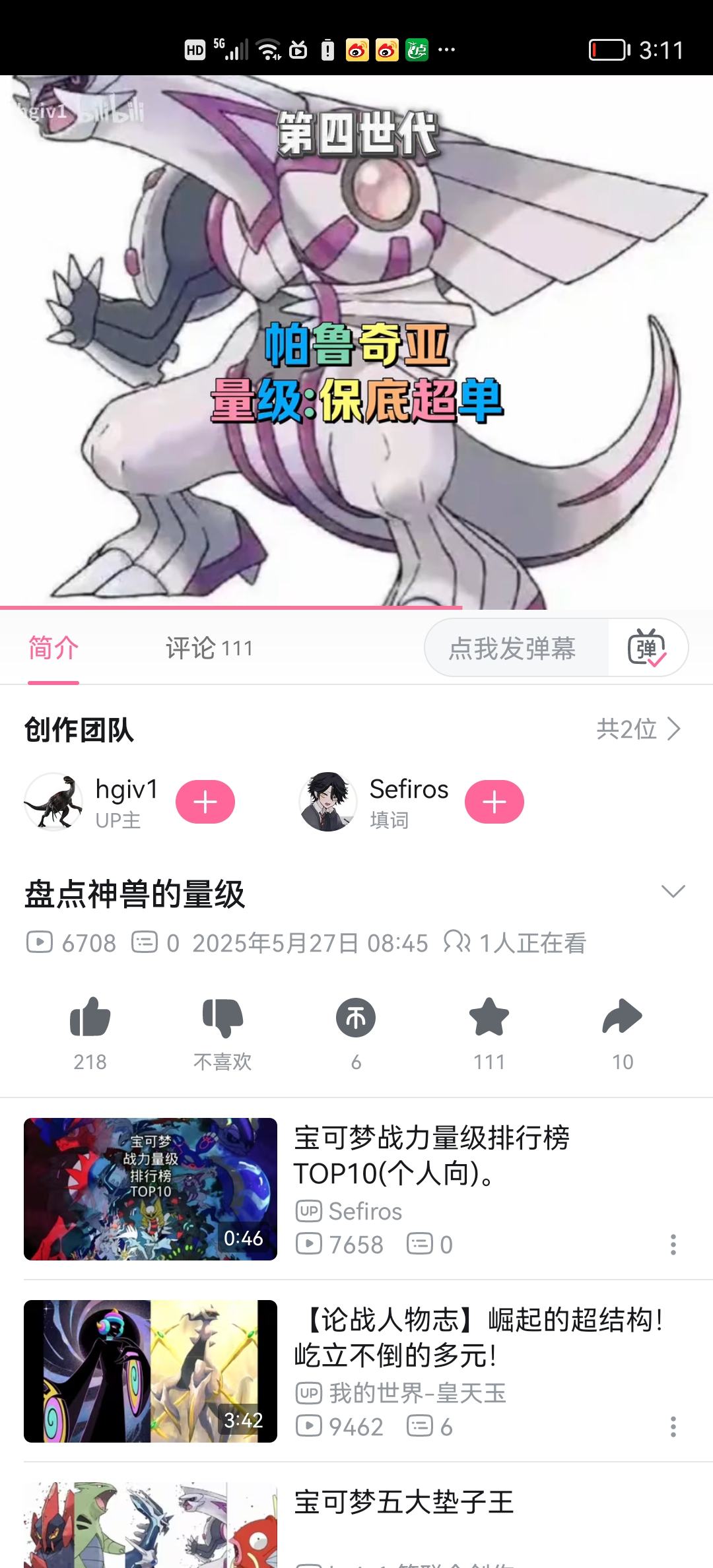Select the 简介 tab
Screen dimensions: 713x1568
pyautogui.click(x=53, y=648)
